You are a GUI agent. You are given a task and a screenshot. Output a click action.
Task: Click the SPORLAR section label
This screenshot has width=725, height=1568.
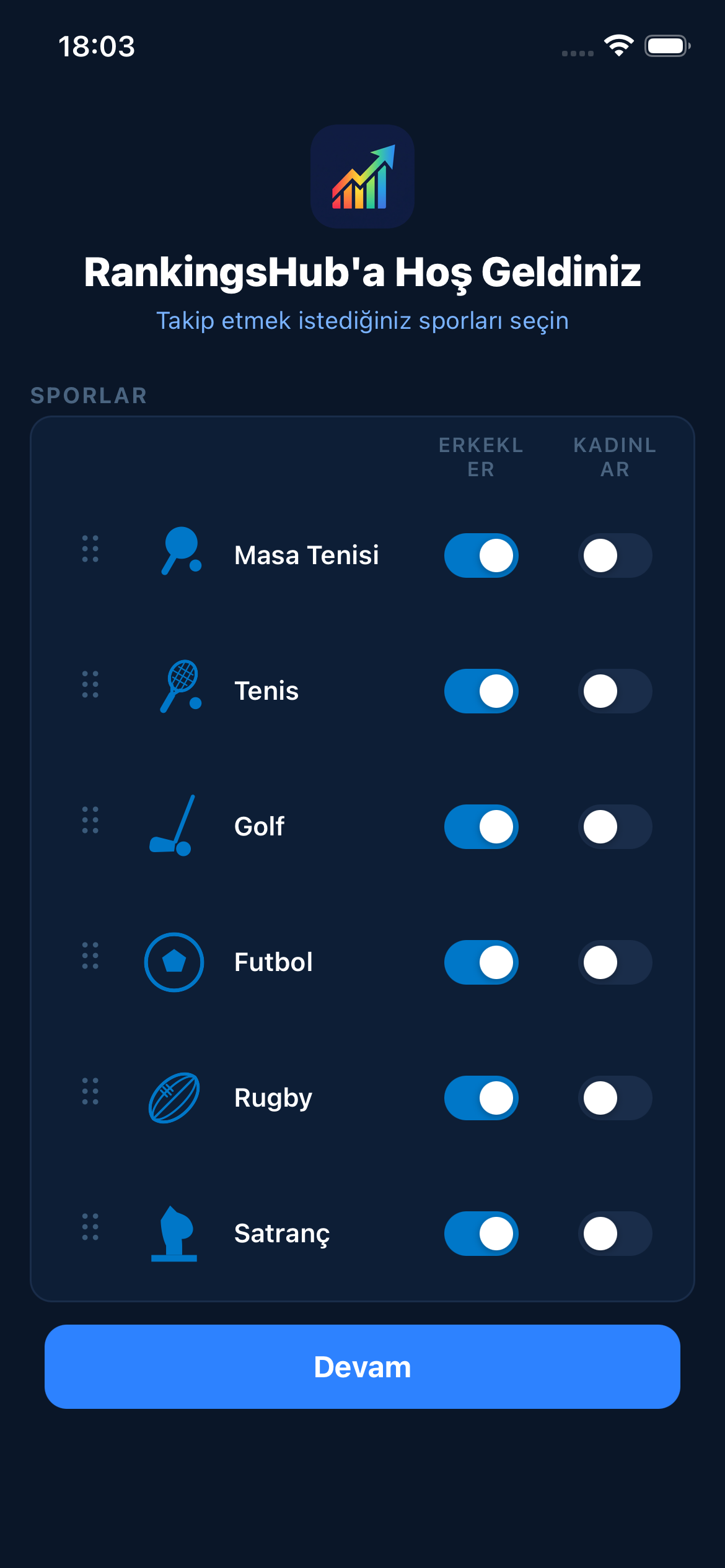(x=89, y=394)
